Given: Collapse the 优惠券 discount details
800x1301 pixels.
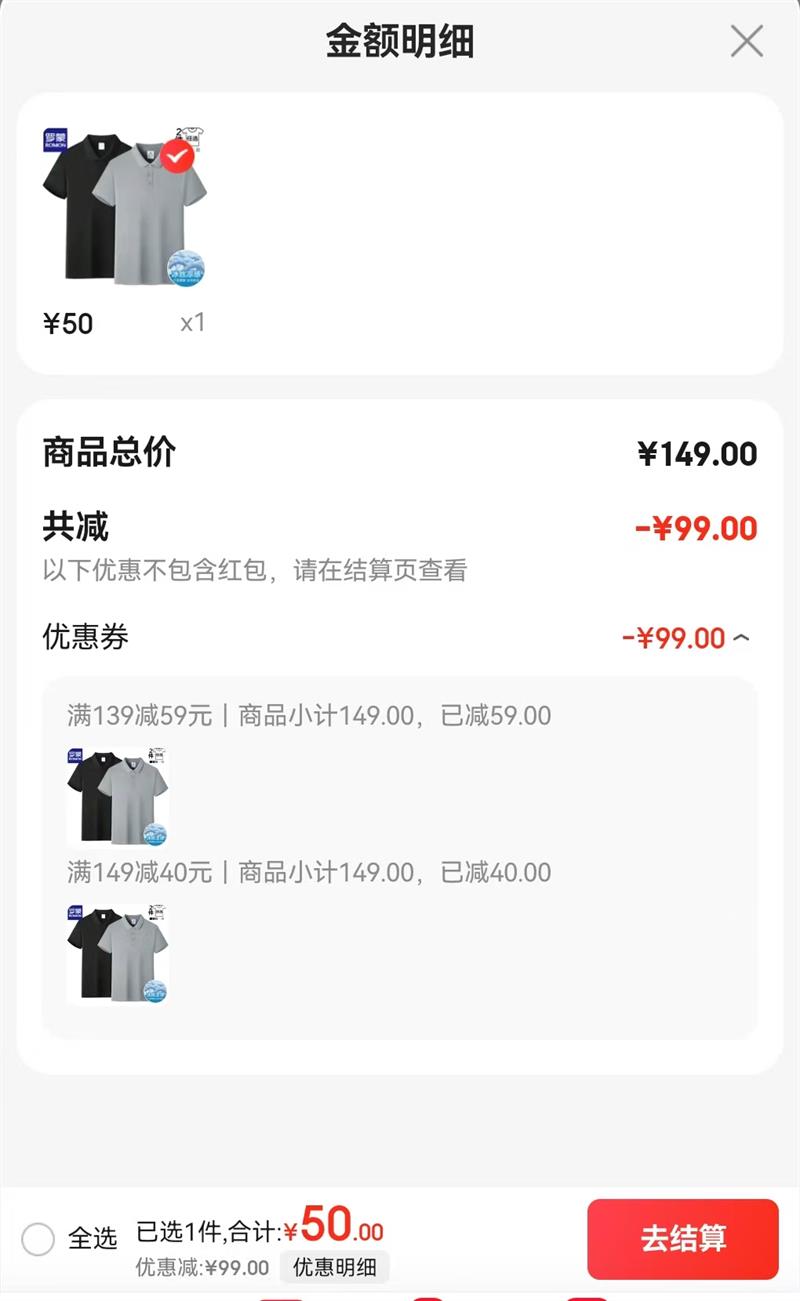Looking at the screenshot, I should 741,638.
